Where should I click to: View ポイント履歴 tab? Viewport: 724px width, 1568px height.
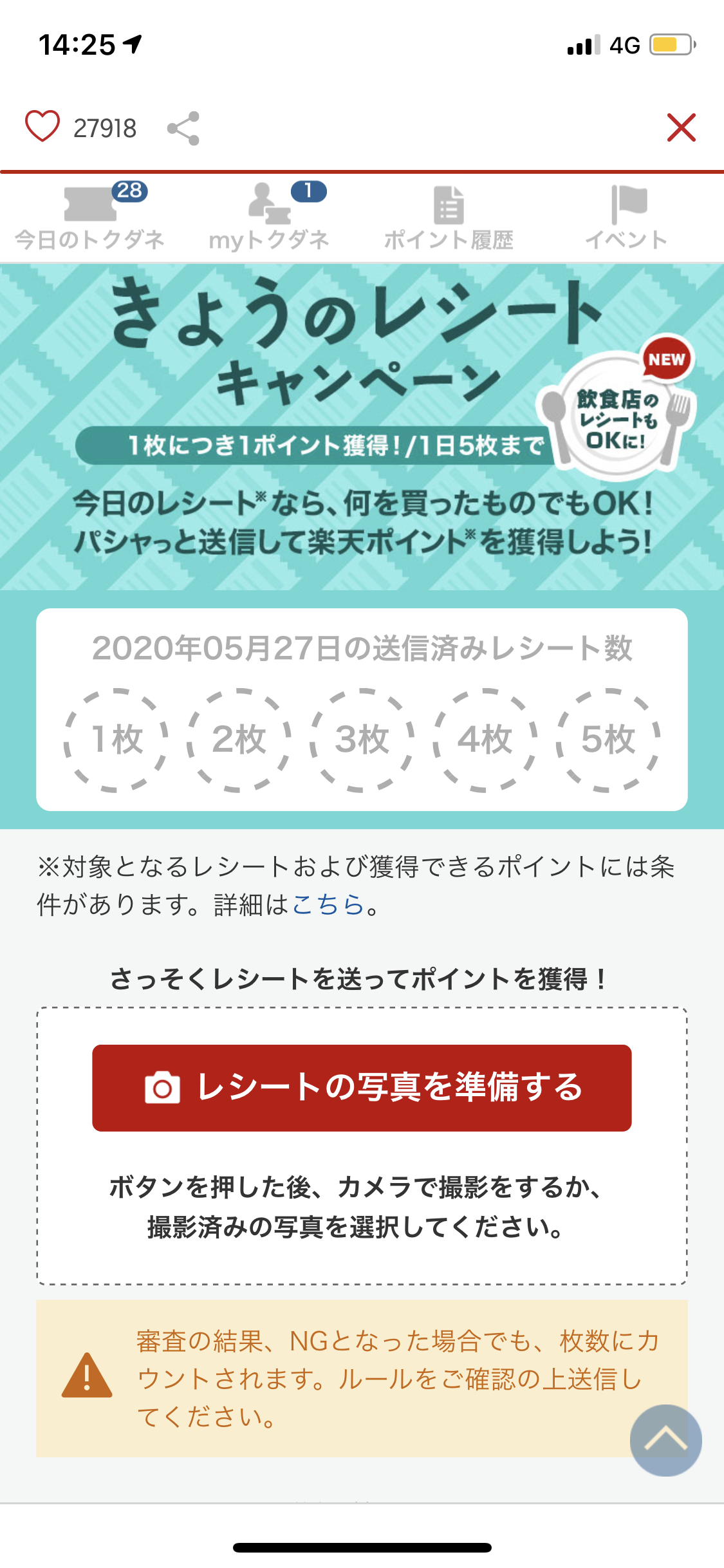(x=449, y=218)
